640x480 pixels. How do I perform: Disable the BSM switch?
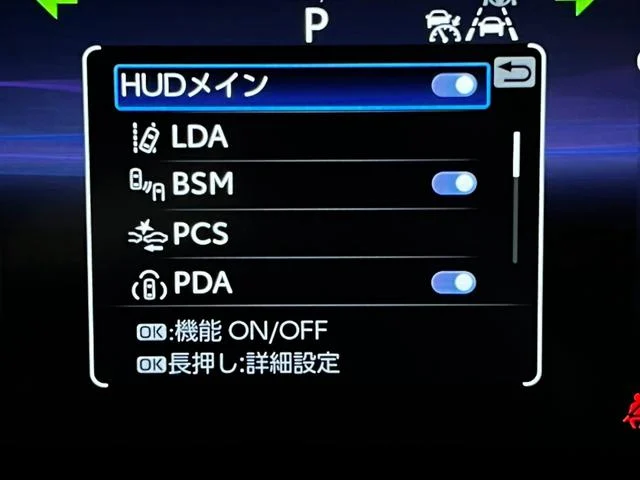454,183
